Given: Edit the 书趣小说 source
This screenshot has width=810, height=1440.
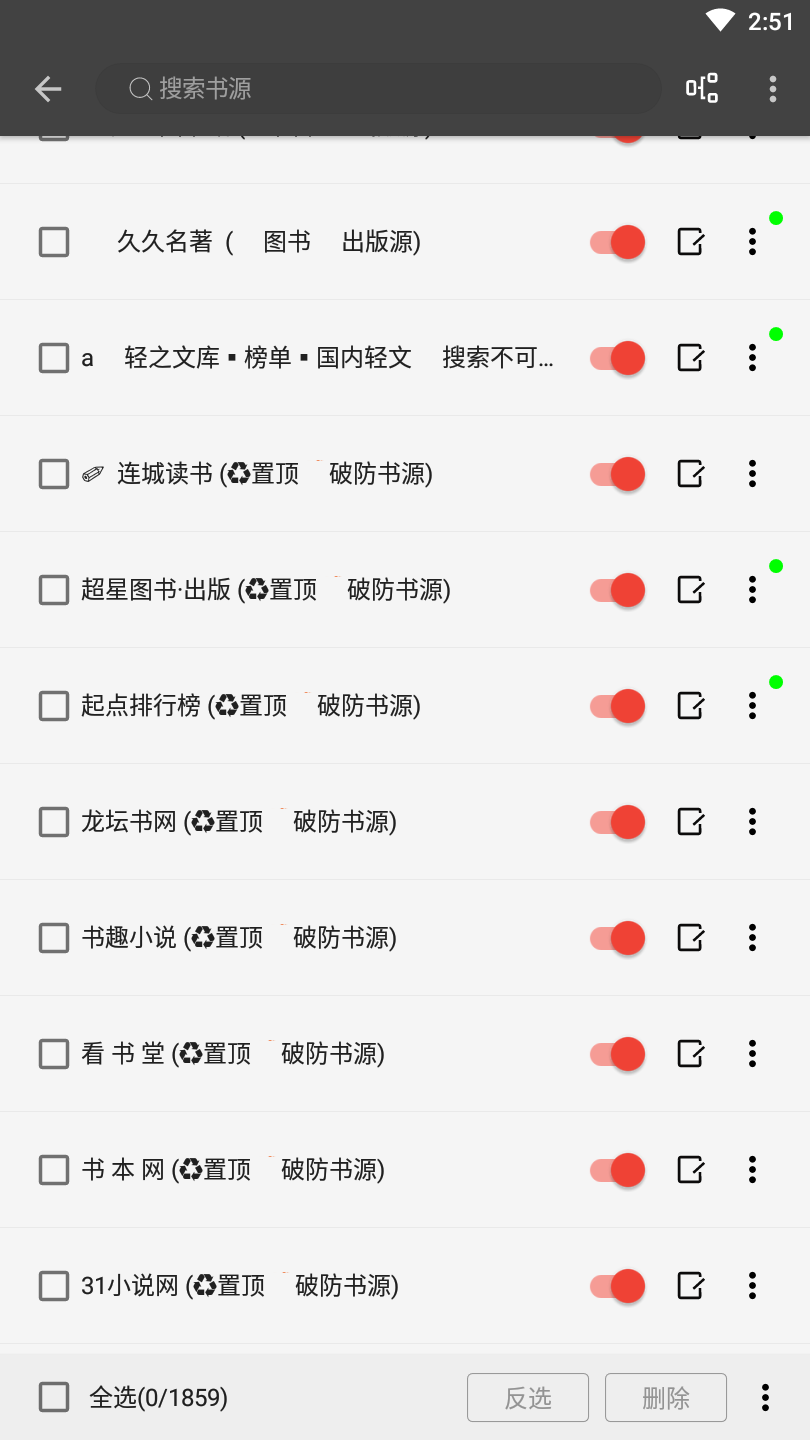Looking at the screenshot, I should click(x=691, y=938).
